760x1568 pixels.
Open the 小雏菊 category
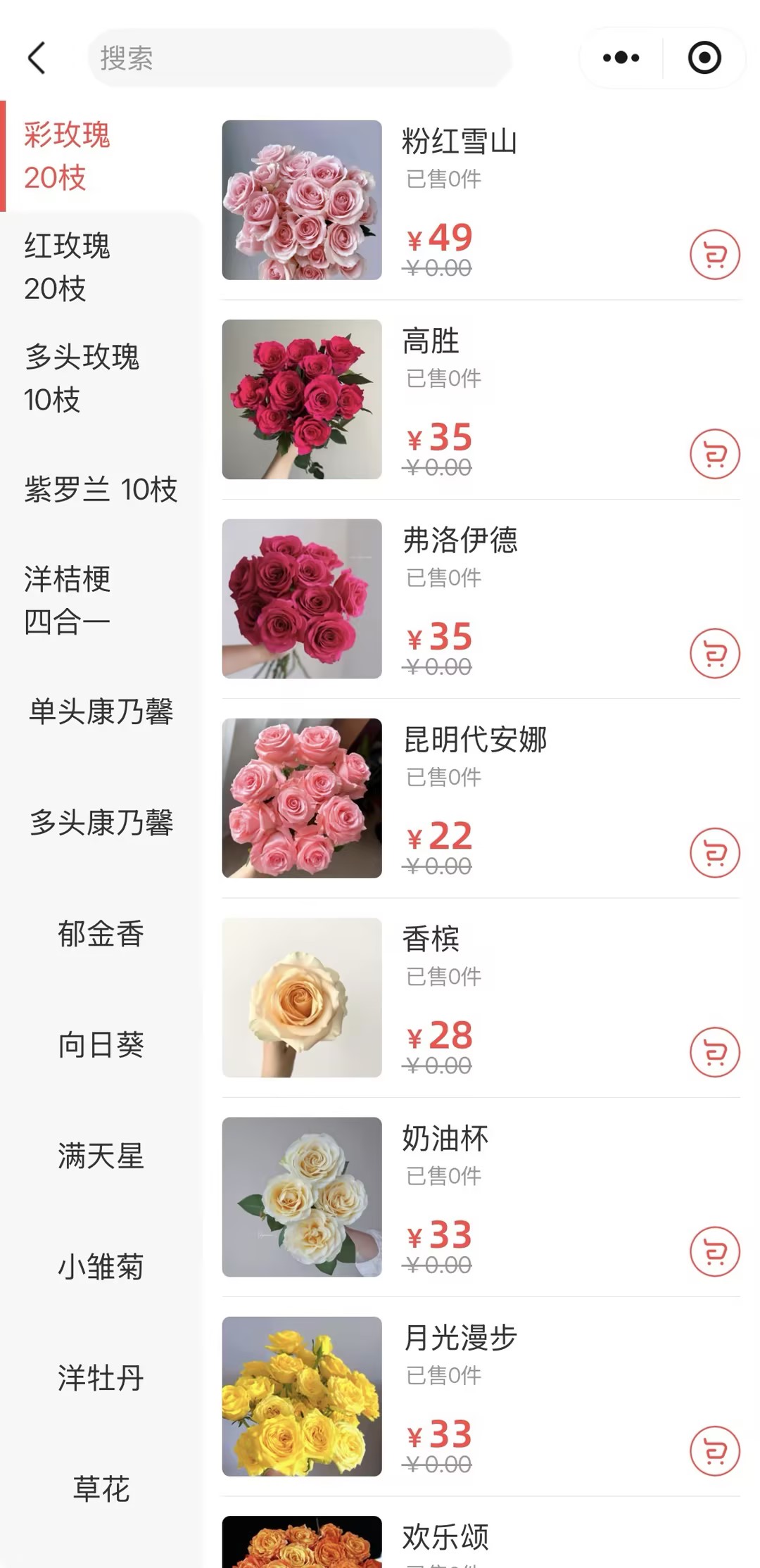101,1267
